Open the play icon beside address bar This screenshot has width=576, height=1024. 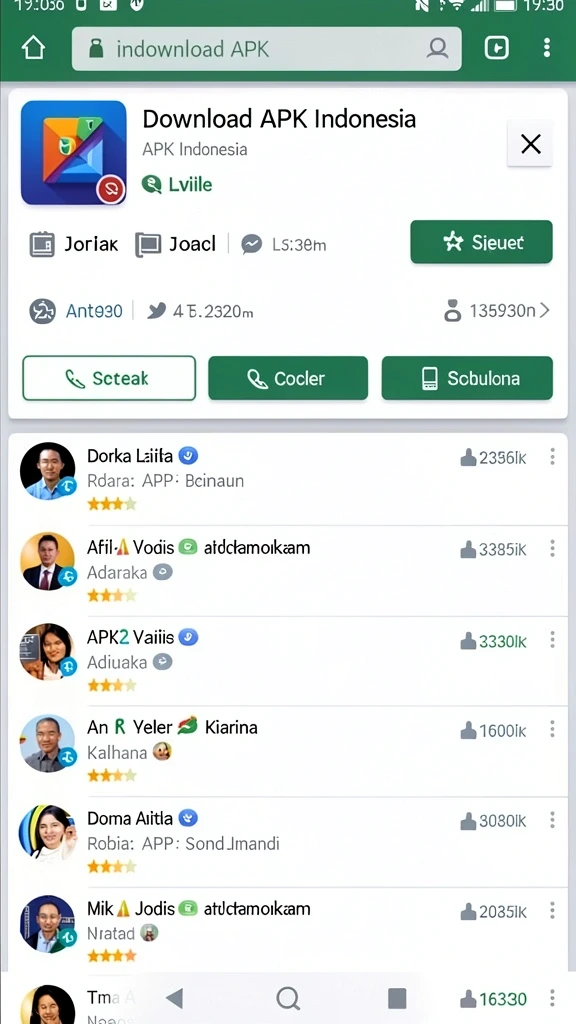click(496, 48)
